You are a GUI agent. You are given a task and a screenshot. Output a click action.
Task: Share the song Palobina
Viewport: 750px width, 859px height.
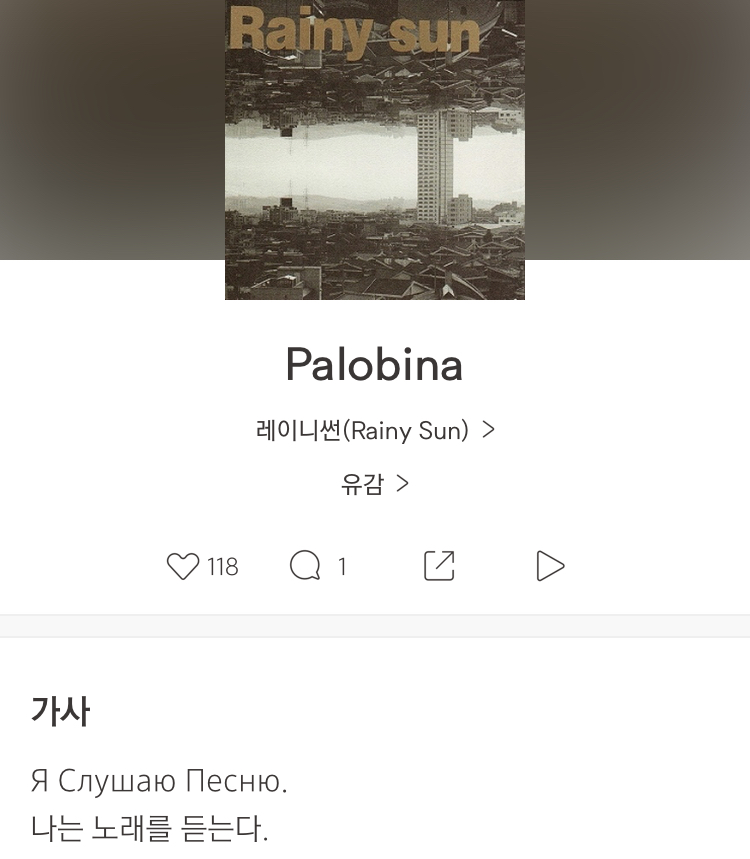tap(439, 566)
